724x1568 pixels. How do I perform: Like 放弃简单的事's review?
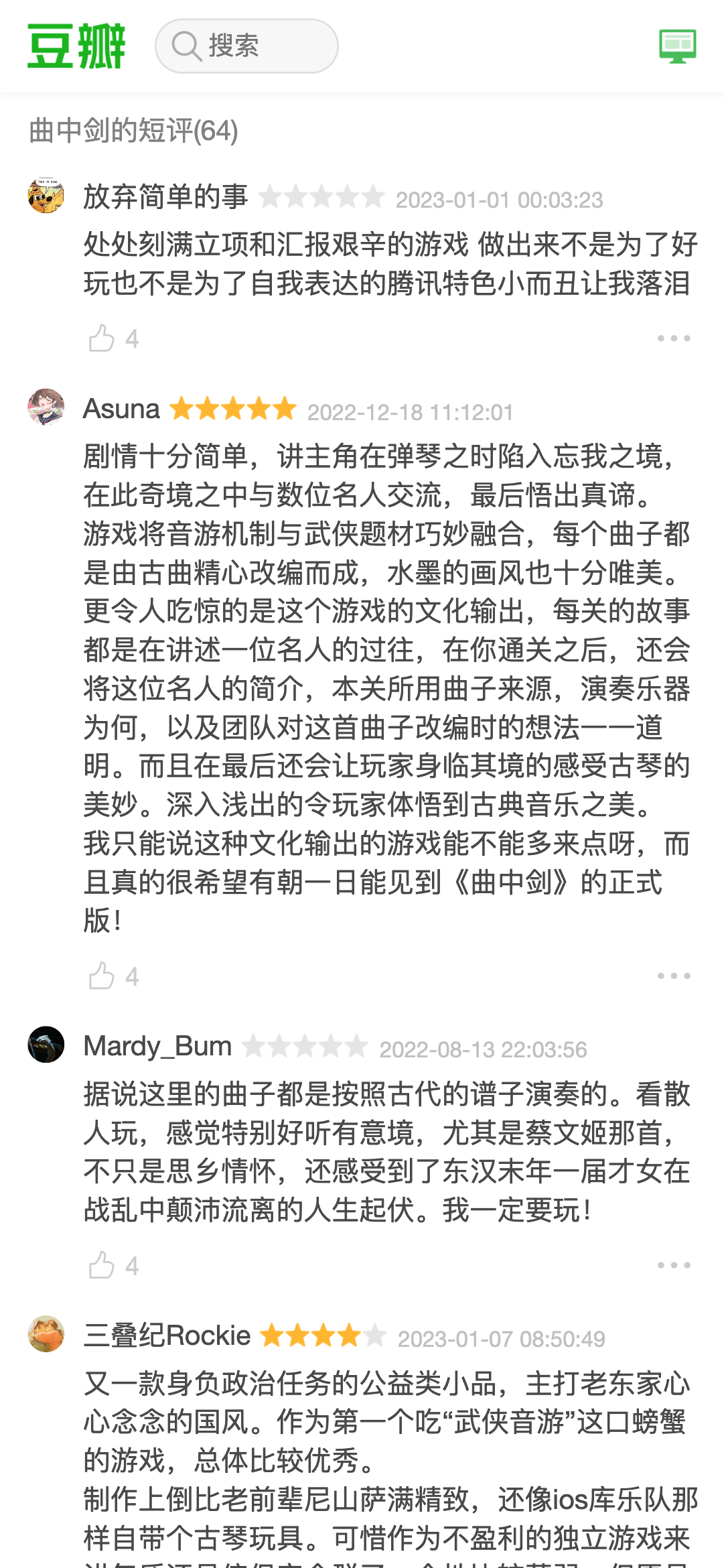pyautogui.click(x=102, y=338)
